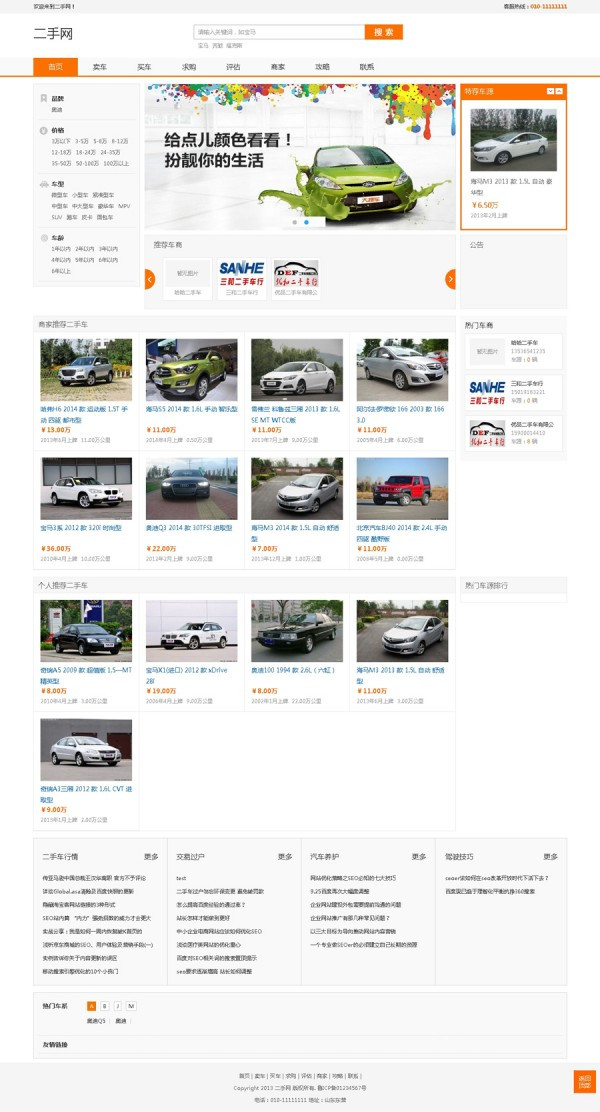Tap the orange 搜索 search button
Screen dimensions: 600x1112
click(x=384, y=32)
